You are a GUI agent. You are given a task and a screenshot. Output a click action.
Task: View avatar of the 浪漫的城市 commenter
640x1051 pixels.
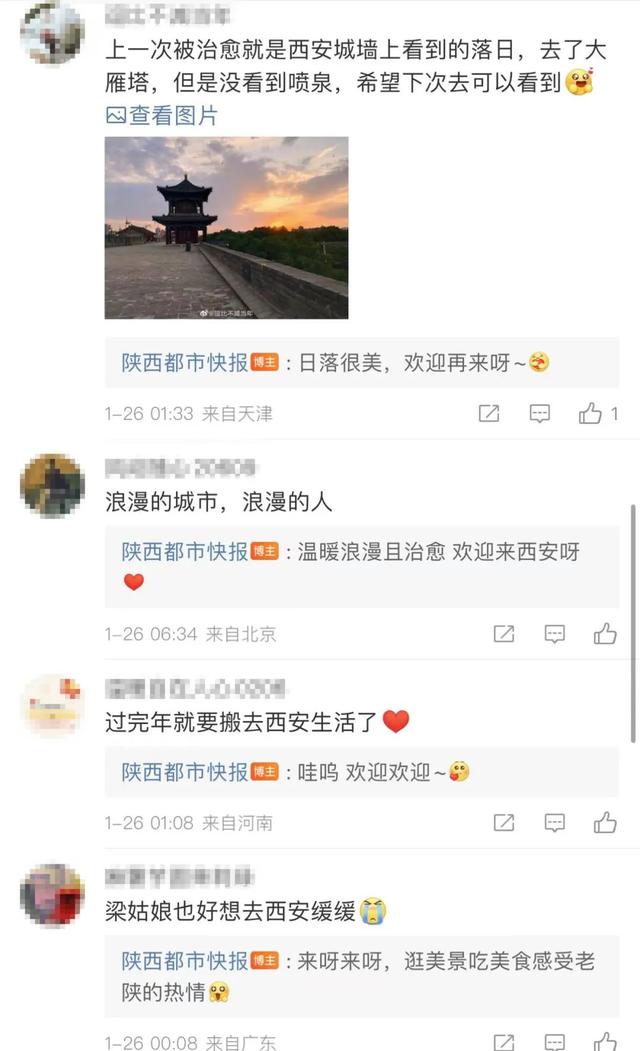click(52, 486)
